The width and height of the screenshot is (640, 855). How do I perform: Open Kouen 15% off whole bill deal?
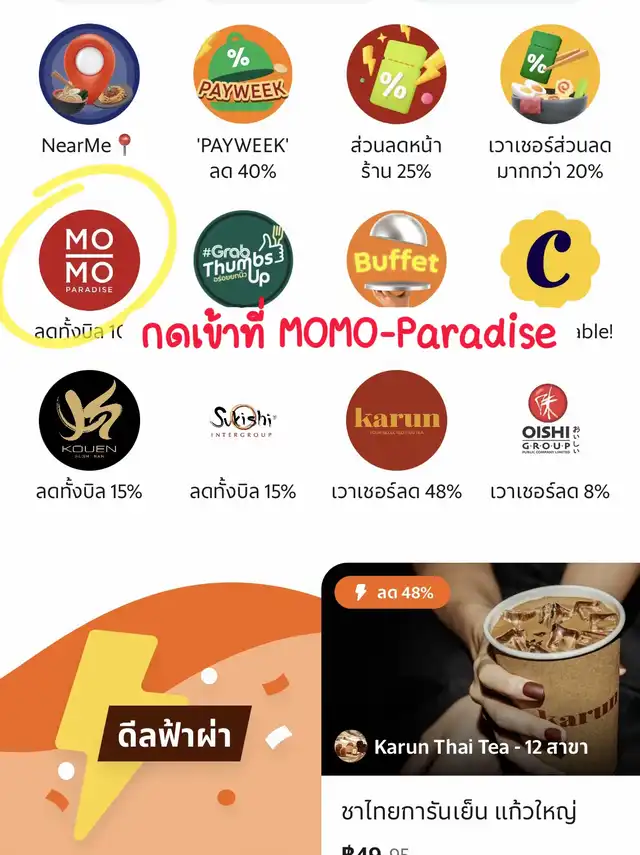pos(89,420)
